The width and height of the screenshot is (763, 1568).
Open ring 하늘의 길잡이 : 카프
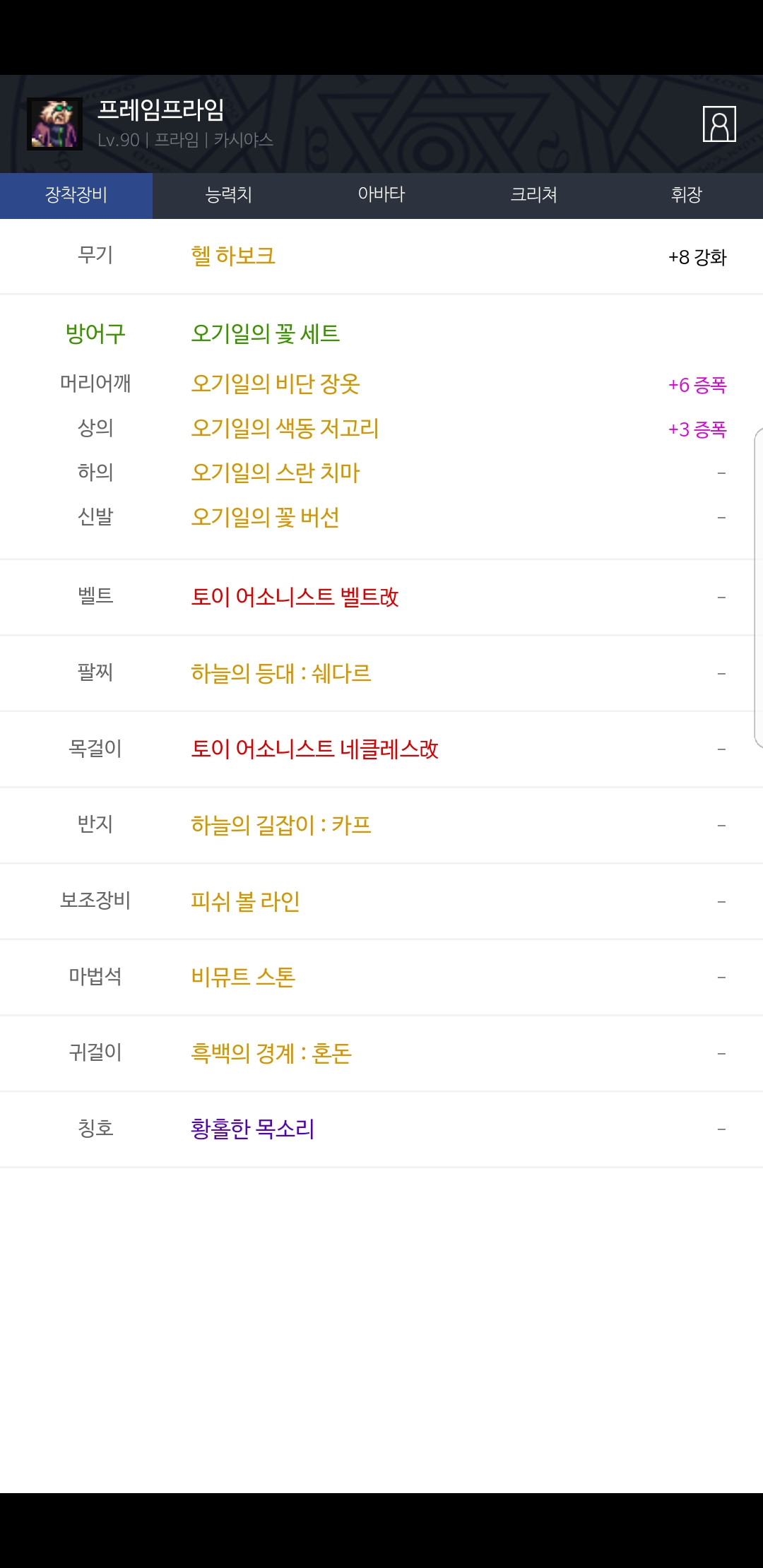[280, 825]
